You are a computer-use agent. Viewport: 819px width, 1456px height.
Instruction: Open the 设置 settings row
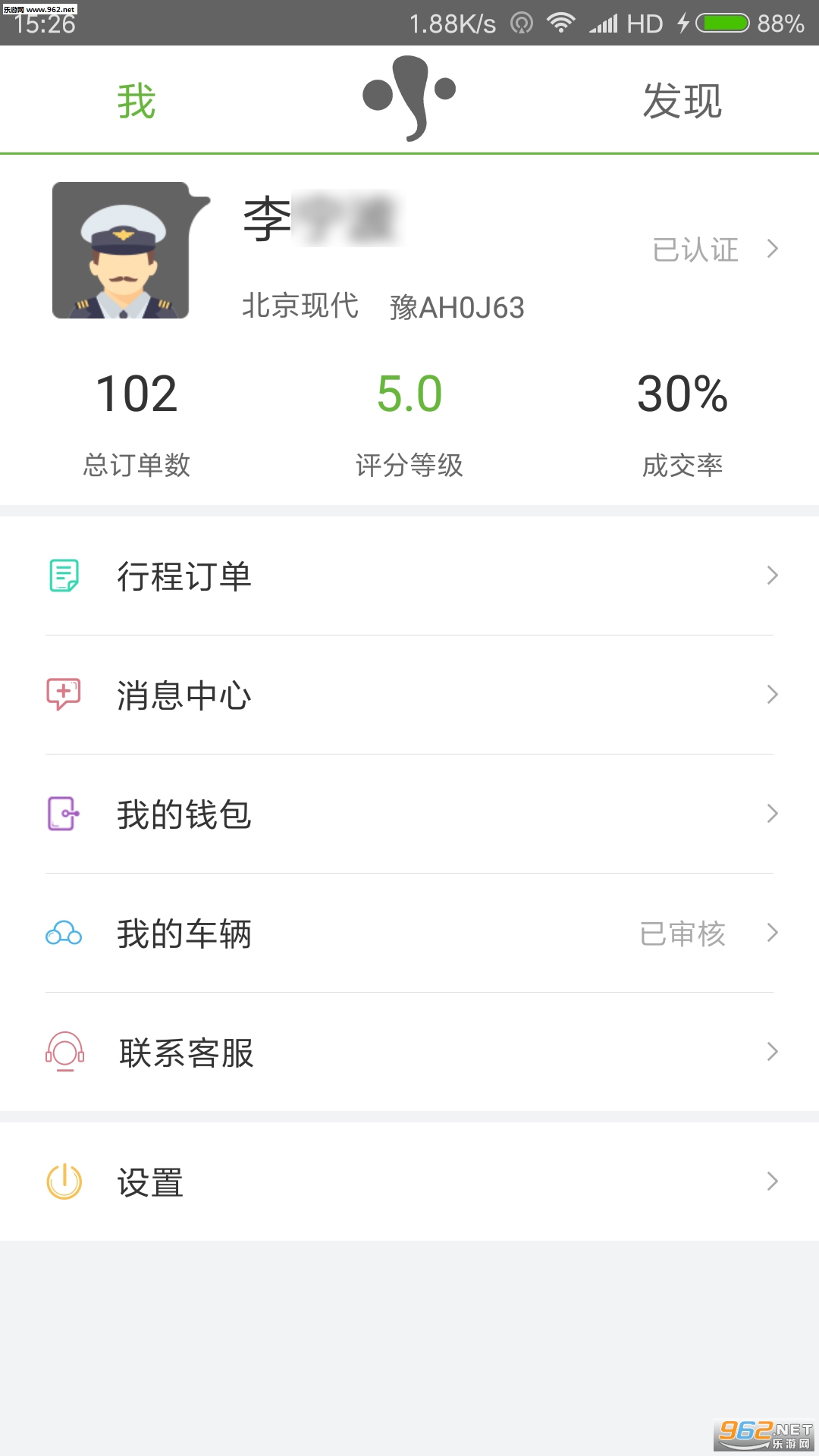pos(409,1181)
